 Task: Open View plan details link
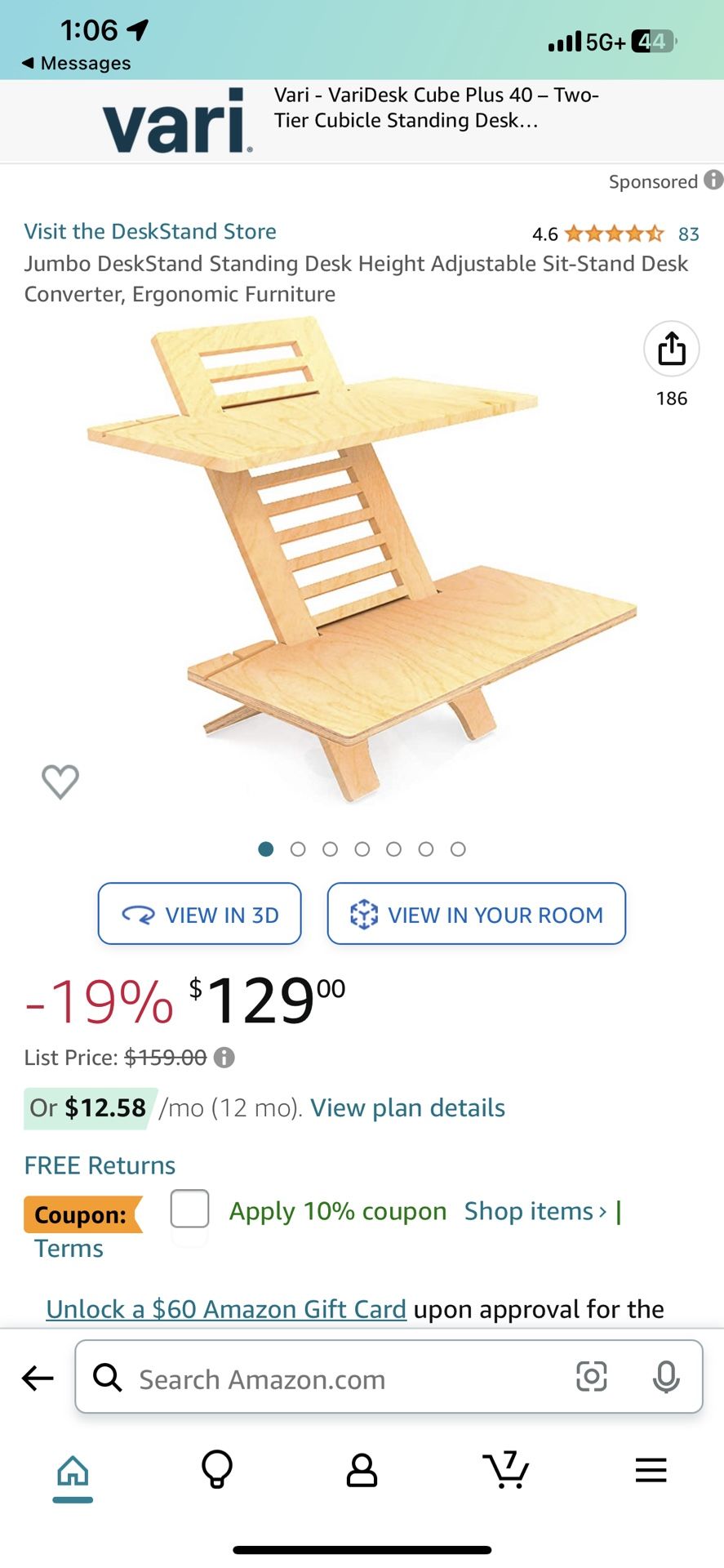[407, 1107]
